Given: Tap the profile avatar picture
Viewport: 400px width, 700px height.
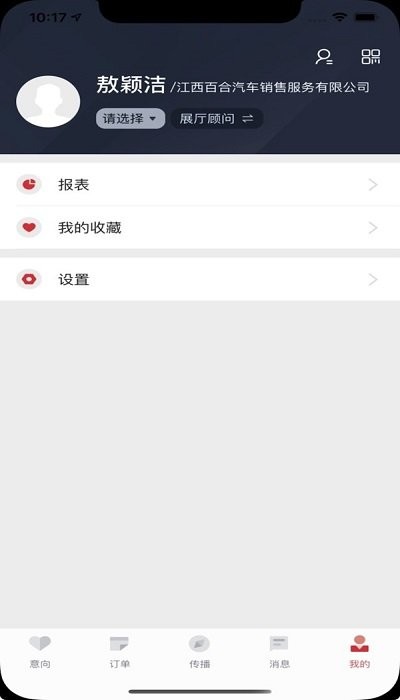Looking at the screenshot, I should (x=48, y=102).
